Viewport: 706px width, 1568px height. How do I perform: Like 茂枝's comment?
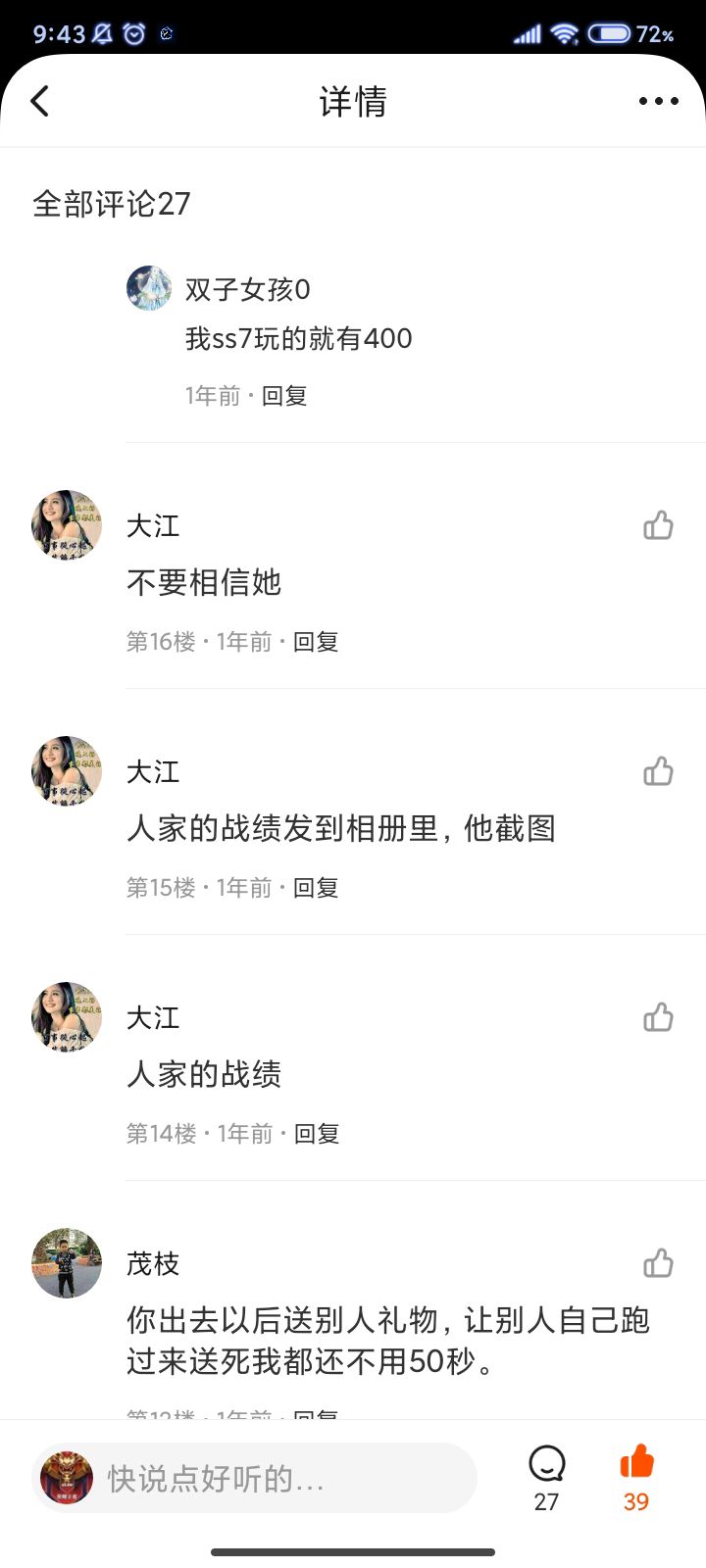click(658, 1264)
